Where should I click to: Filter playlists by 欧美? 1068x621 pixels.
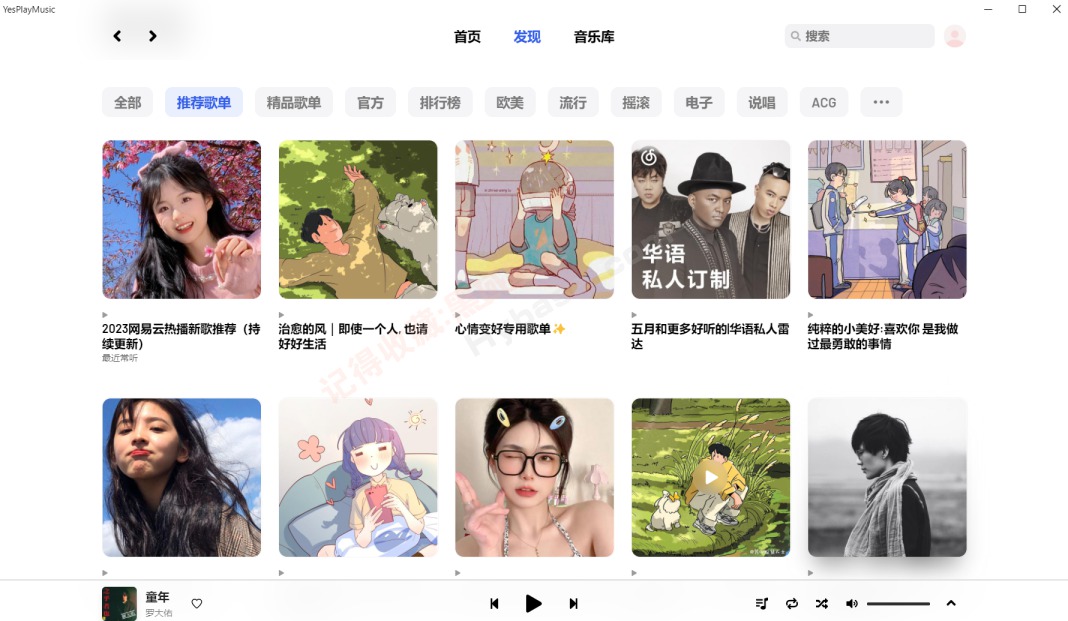(x=510, y=102)
